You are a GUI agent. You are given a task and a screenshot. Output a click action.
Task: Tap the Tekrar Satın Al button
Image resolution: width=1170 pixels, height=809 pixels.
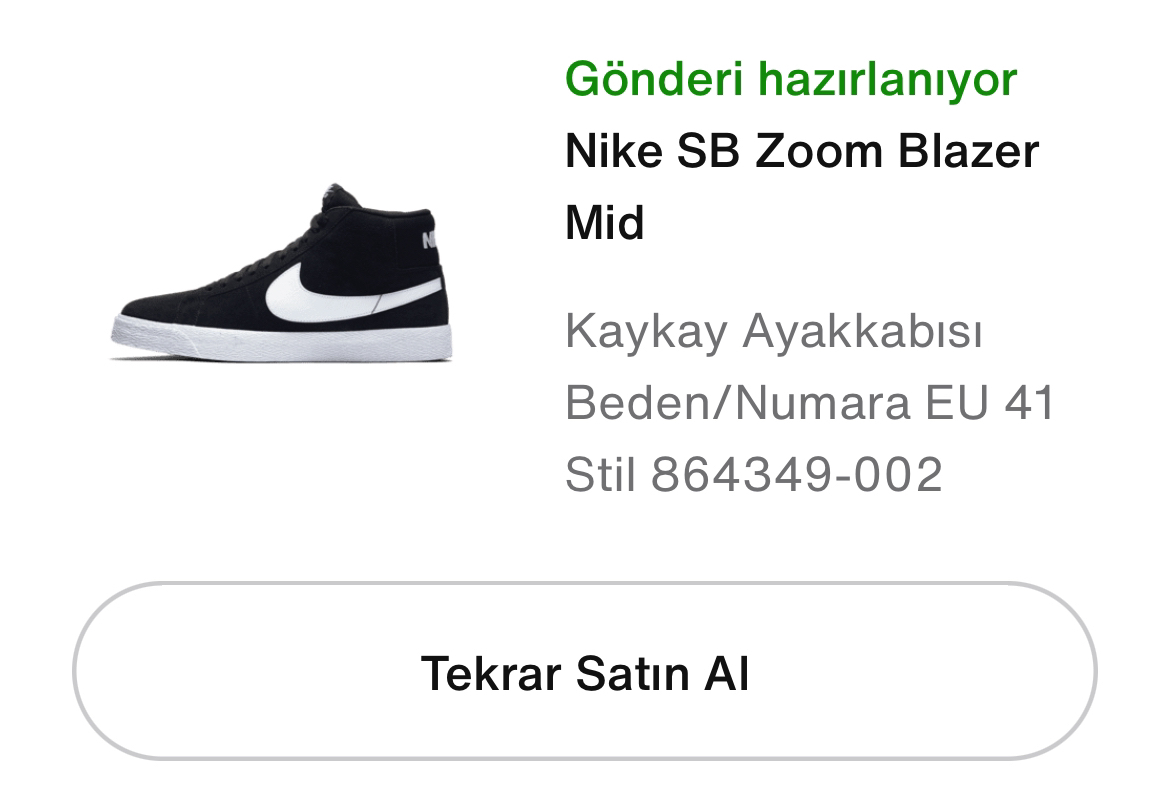click(x=584, y=672)
